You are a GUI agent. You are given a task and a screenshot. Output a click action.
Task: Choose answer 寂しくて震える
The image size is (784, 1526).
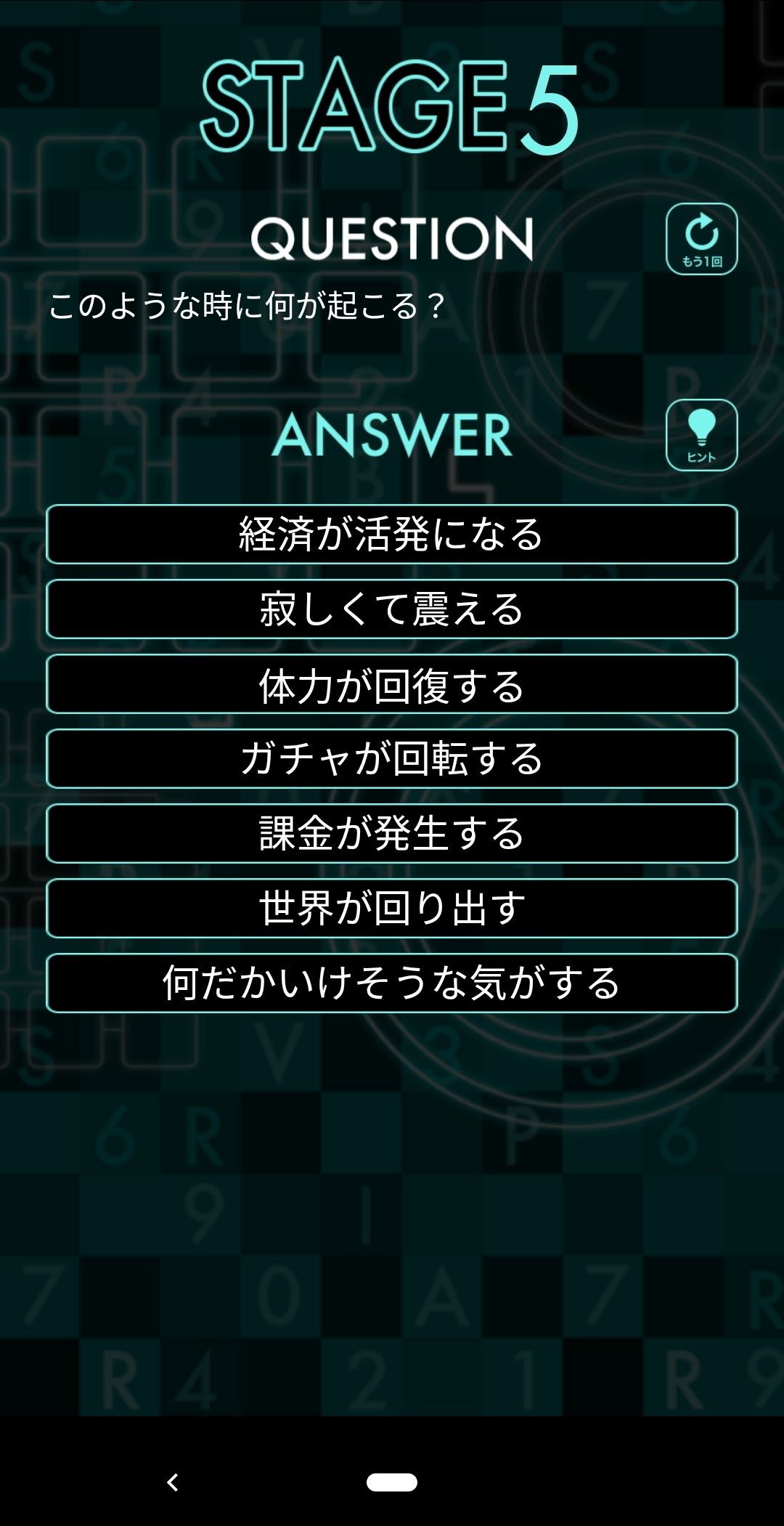coord(392,609)
